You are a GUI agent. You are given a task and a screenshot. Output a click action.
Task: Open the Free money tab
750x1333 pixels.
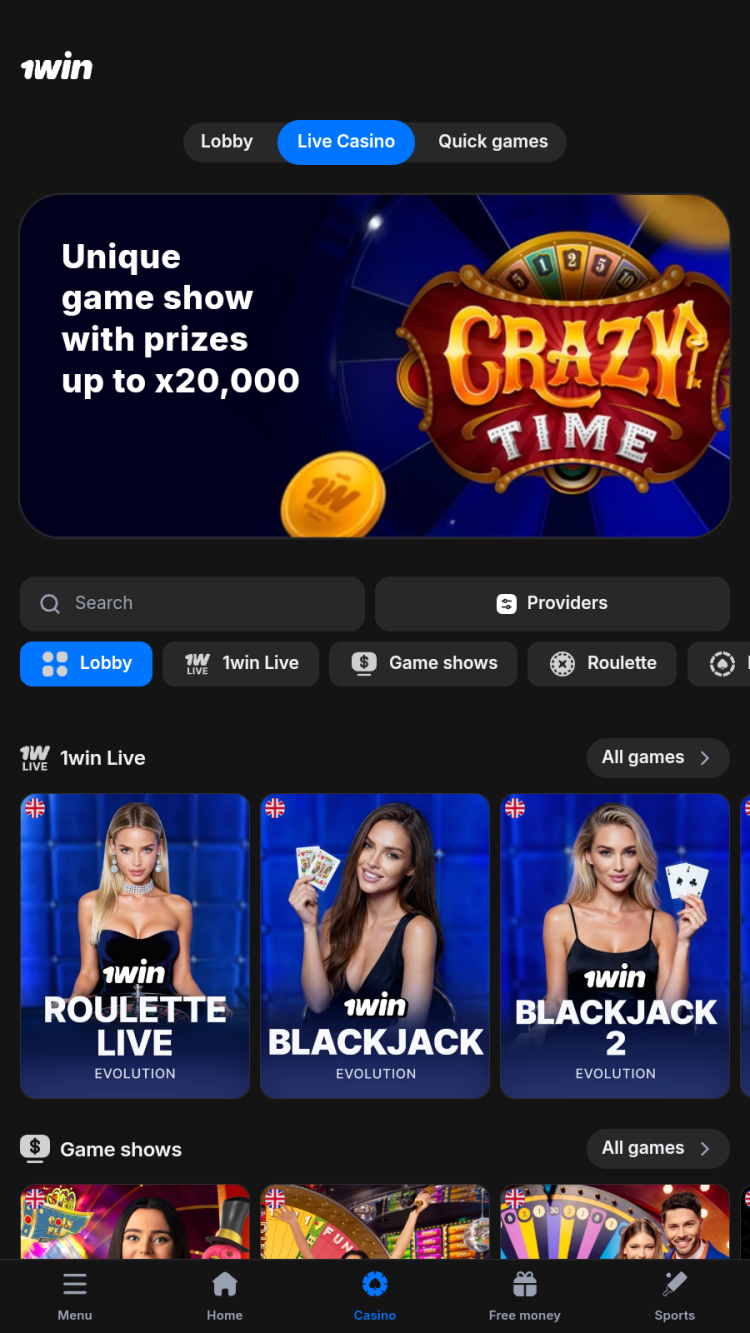(525, 1296)
